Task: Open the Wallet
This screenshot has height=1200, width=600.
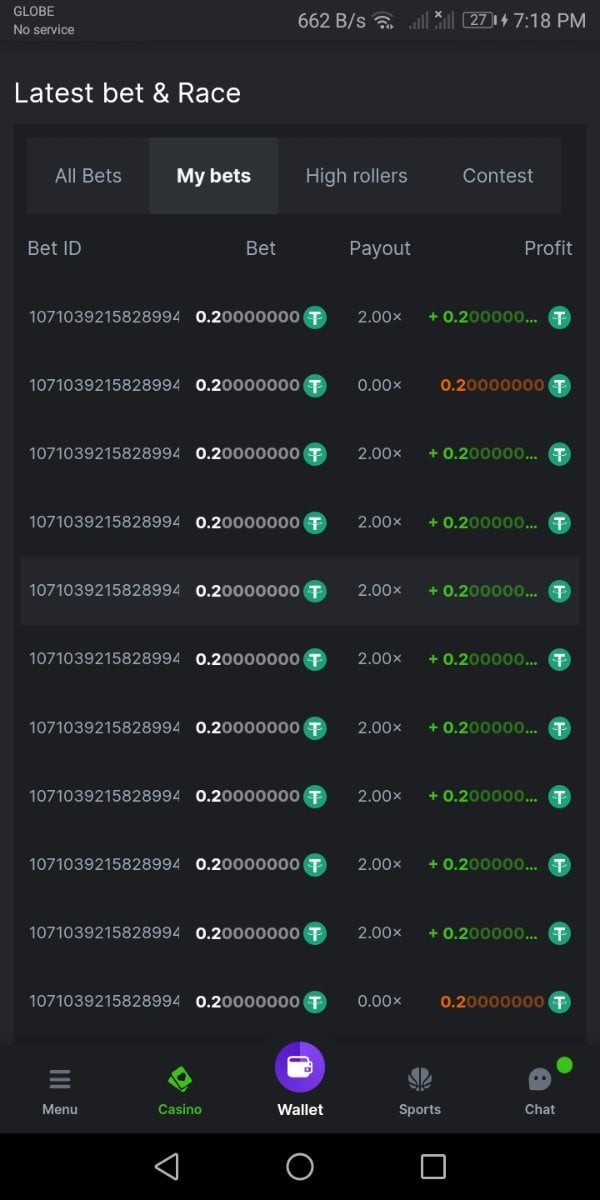Action: point(300,1078)
